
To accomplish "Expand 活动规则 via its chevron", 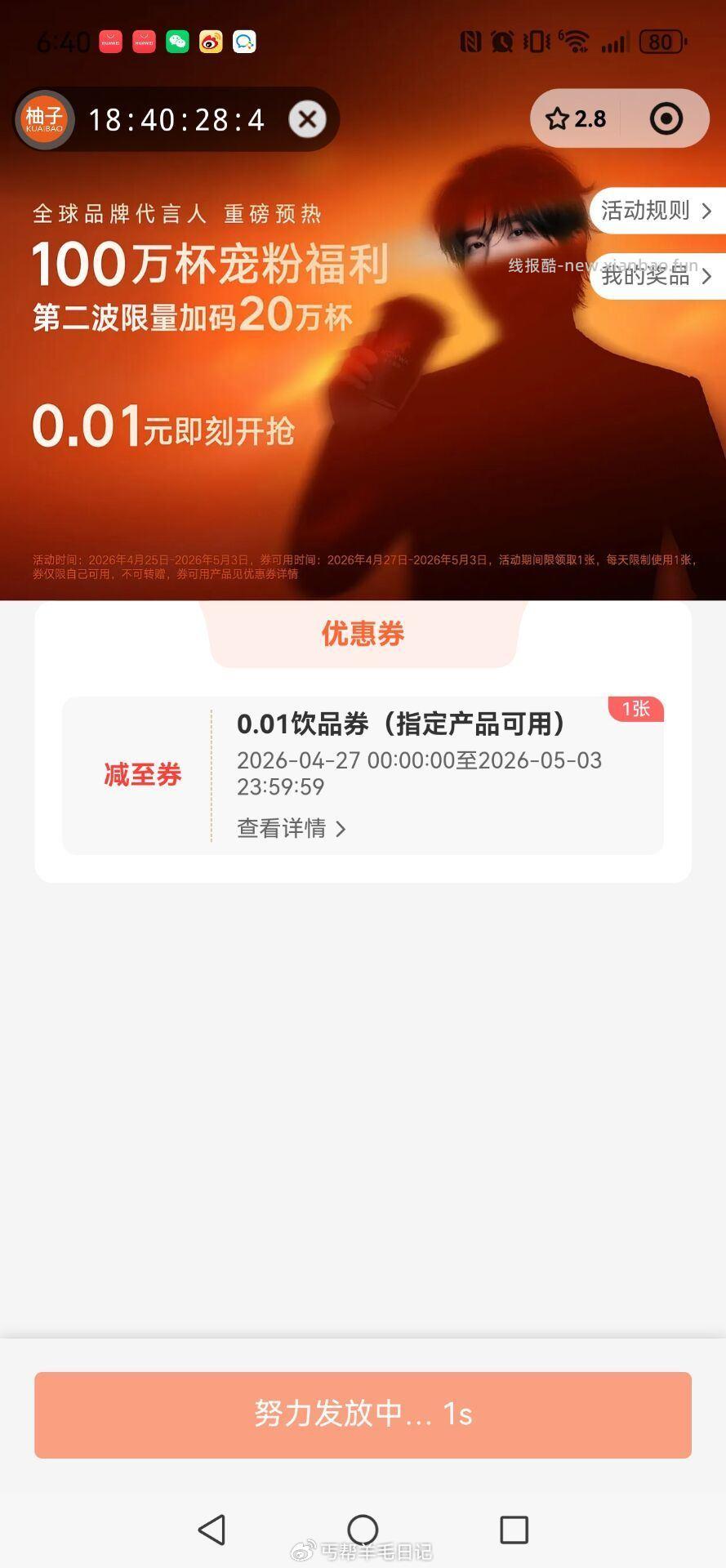I will pyautogui.click(x=709, y=211).
